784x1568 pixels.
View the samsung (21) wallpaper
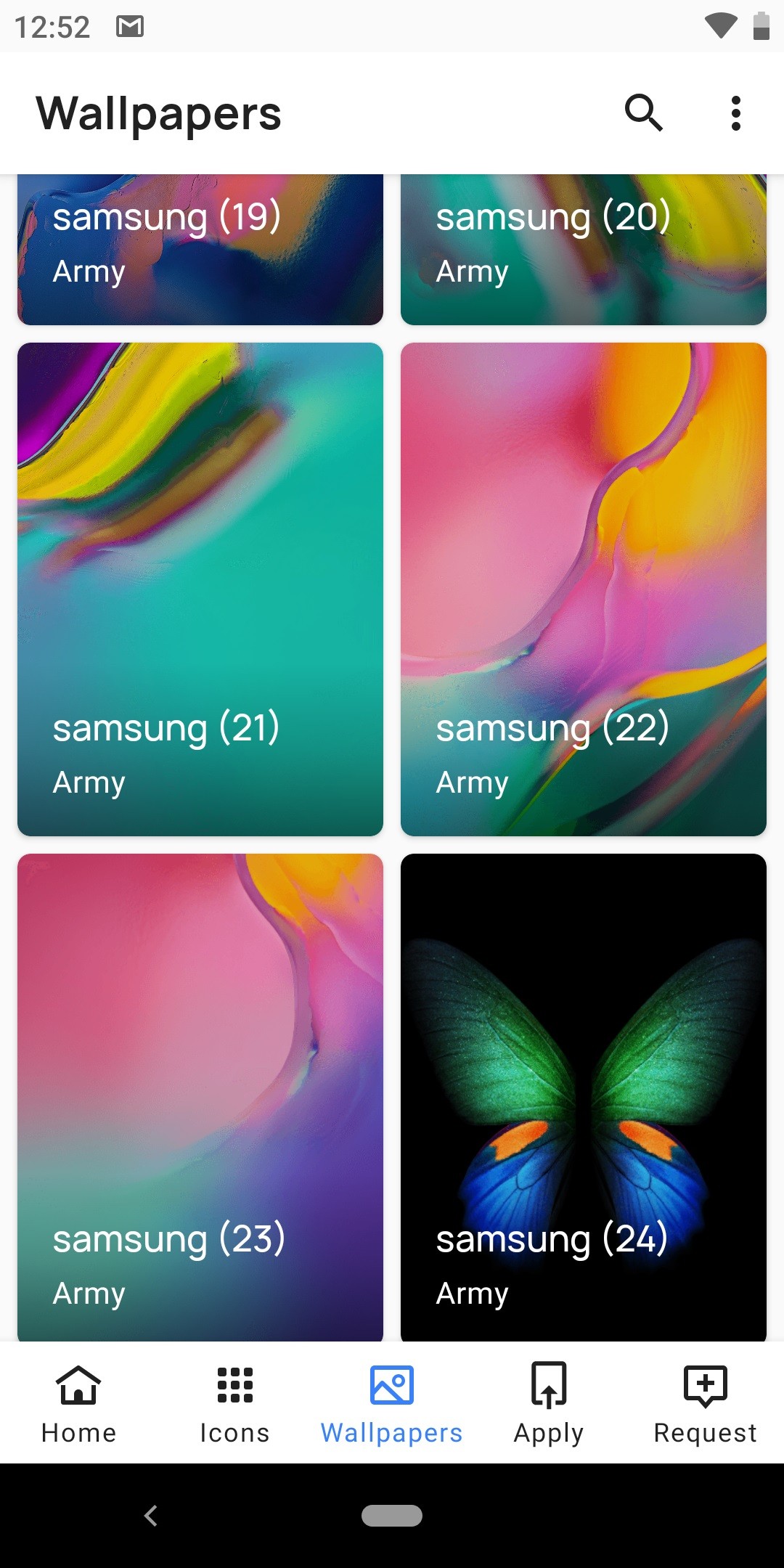[200, 589]
